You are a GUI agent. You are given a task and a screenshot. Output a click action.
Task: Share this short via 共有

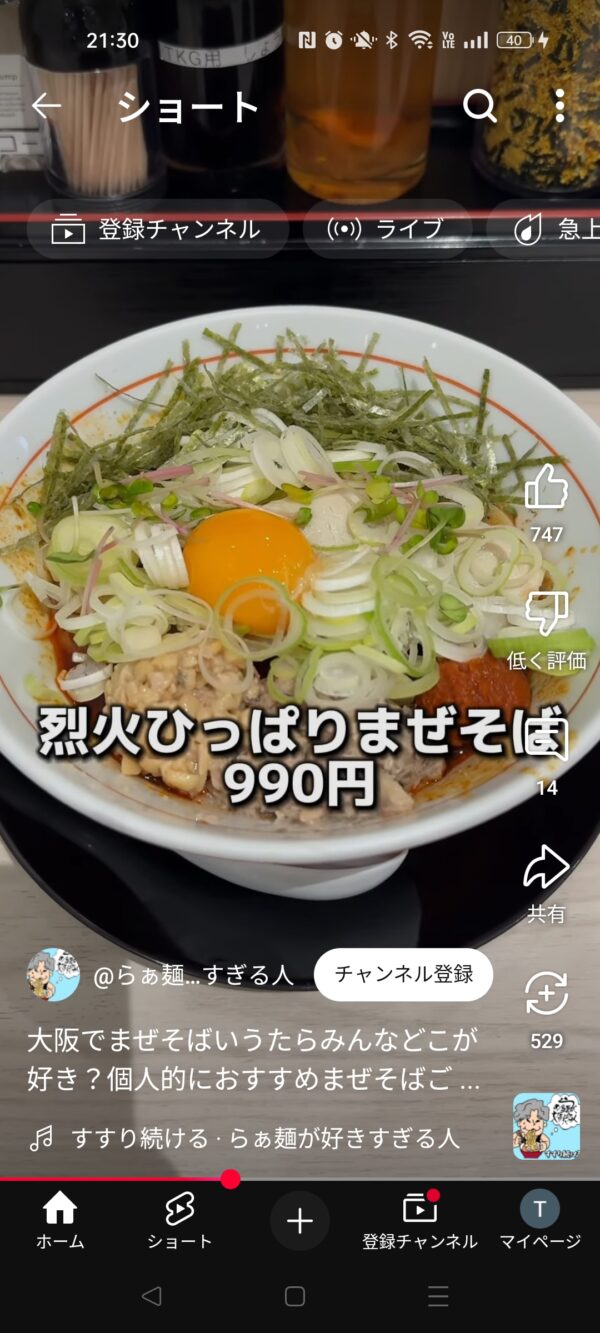coord(546,868)
